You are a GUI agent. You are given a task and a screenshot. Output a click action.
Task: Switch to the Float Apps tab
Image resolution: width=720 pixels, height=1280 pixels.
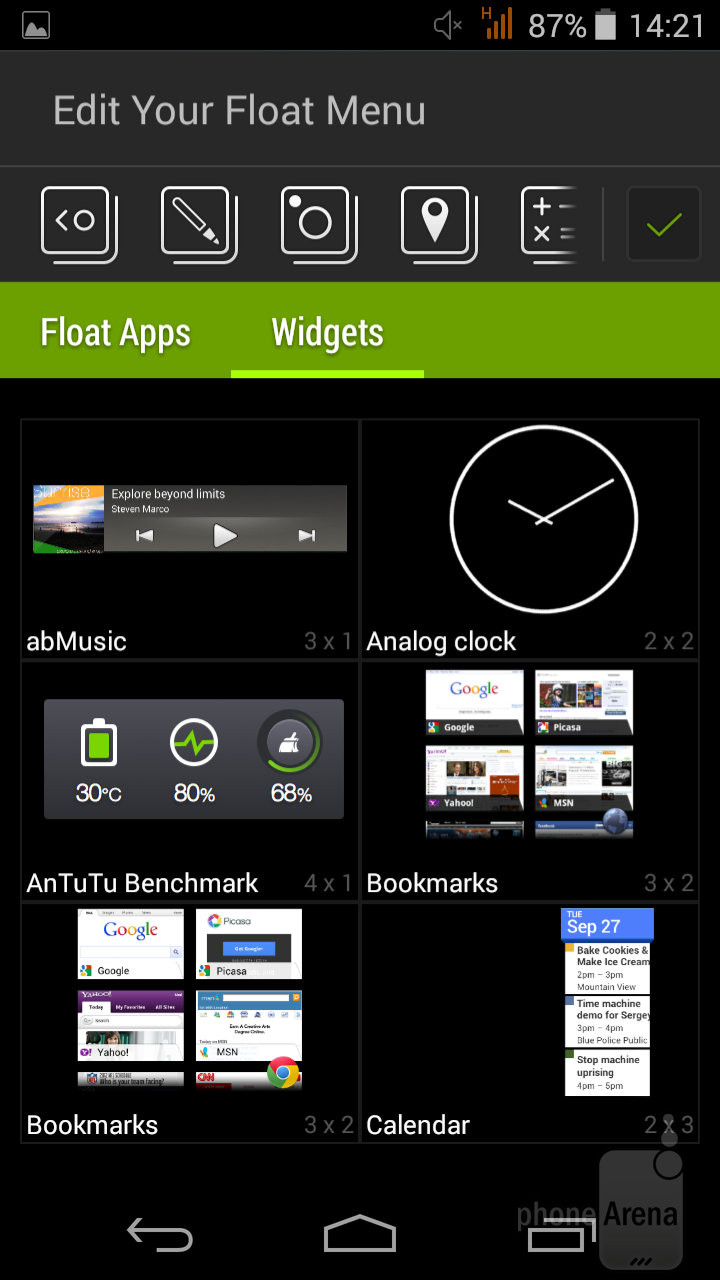click(x=115, y=333)
